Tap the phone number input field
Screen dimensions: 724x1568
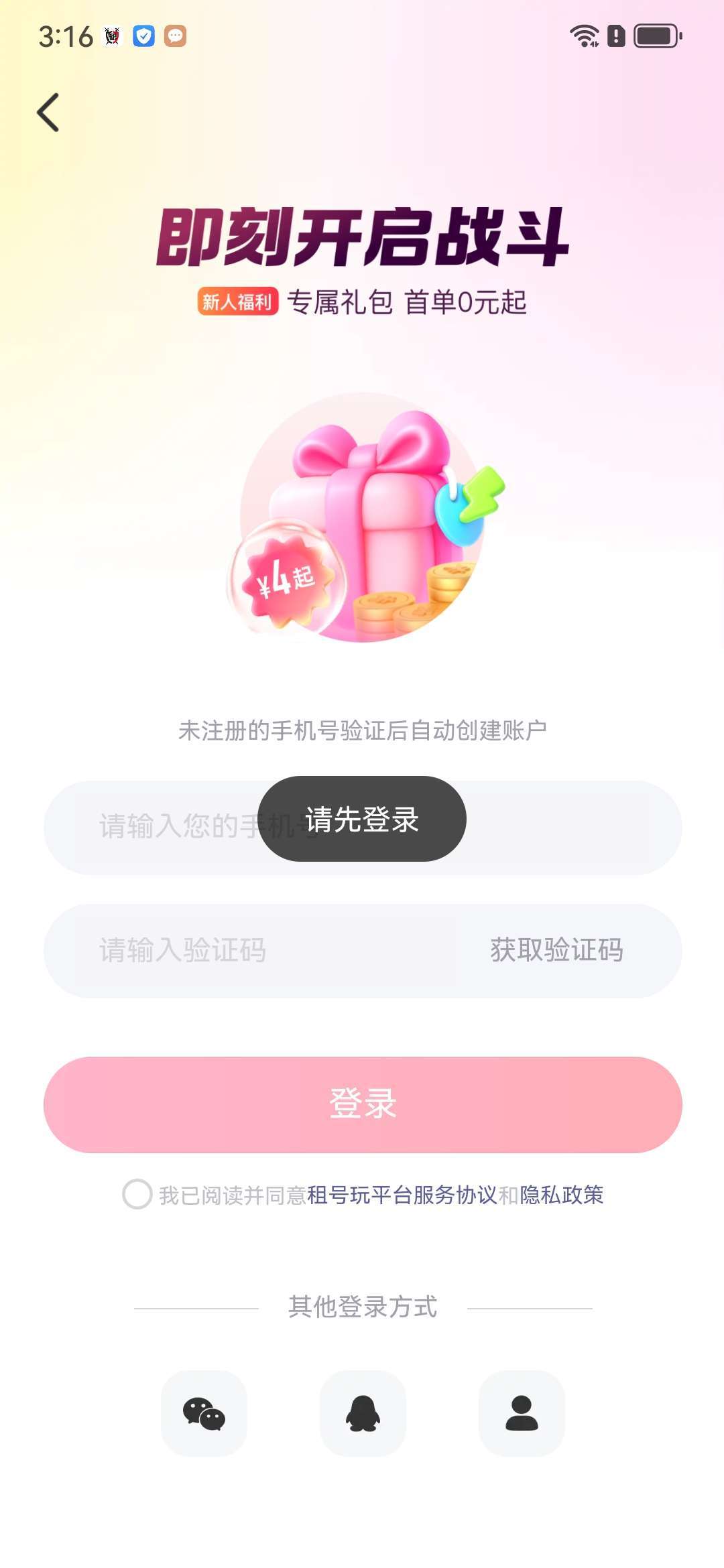click(x=363, y=828)
